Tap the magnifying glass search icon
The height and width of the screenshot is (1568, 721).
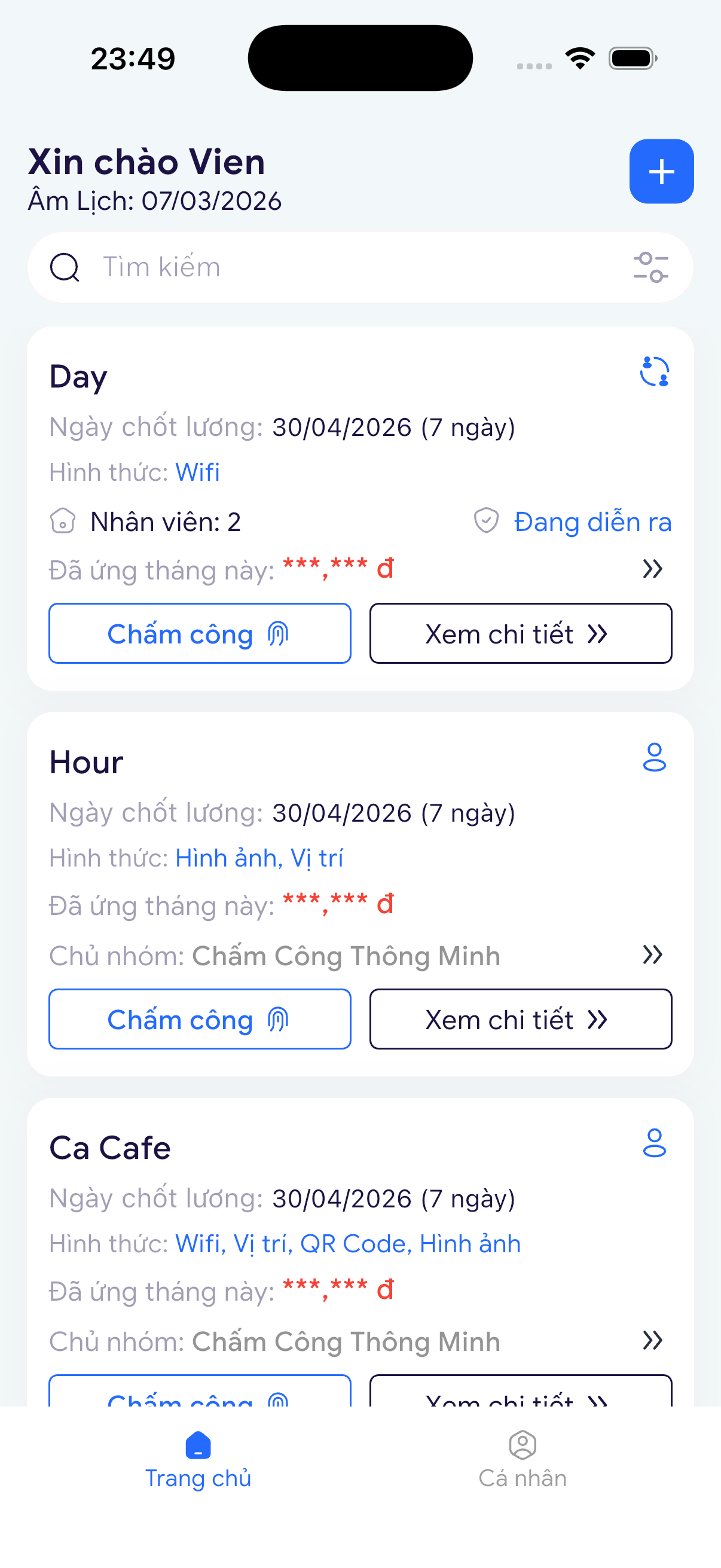[x=65, y=267]
